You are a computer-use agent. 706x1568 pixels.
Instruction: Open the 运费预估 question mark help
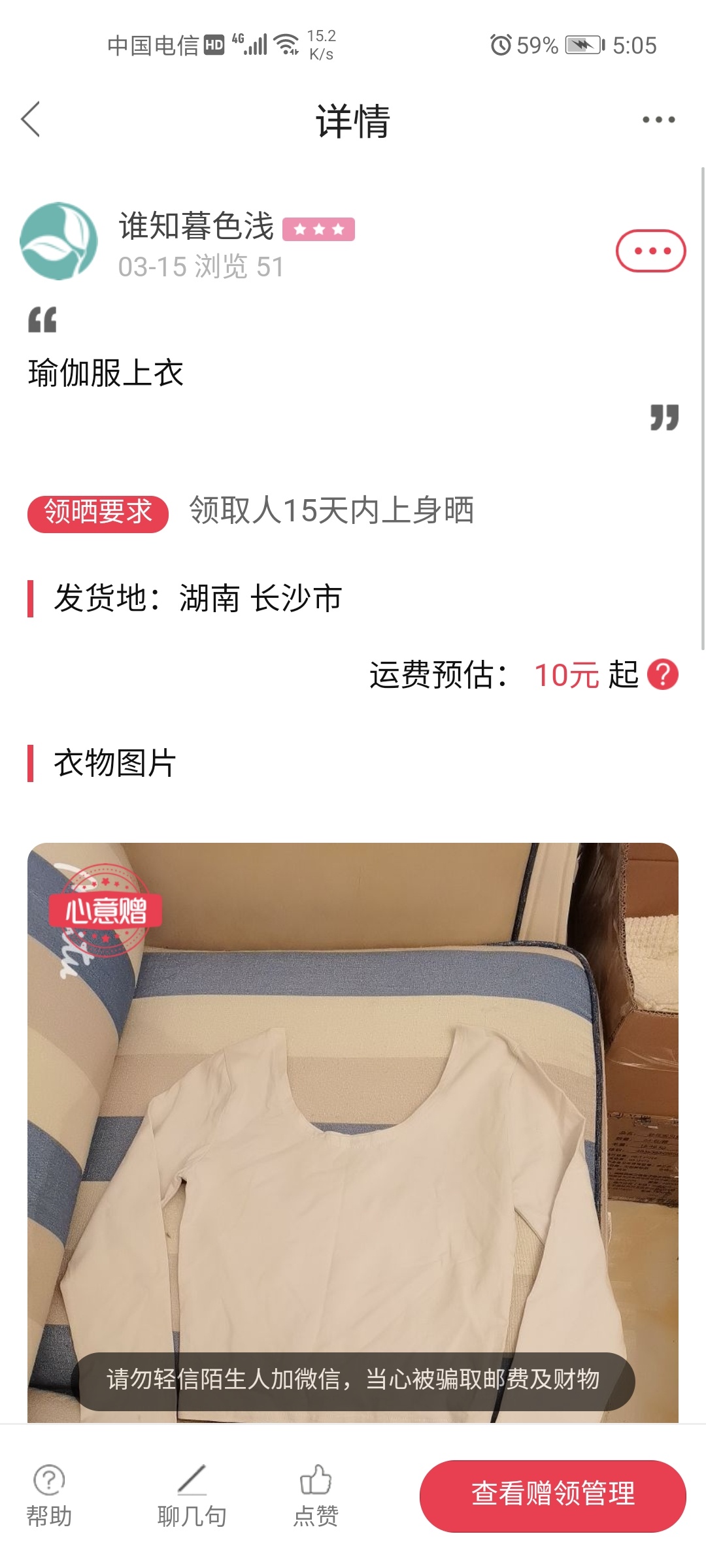click(663, 675)
